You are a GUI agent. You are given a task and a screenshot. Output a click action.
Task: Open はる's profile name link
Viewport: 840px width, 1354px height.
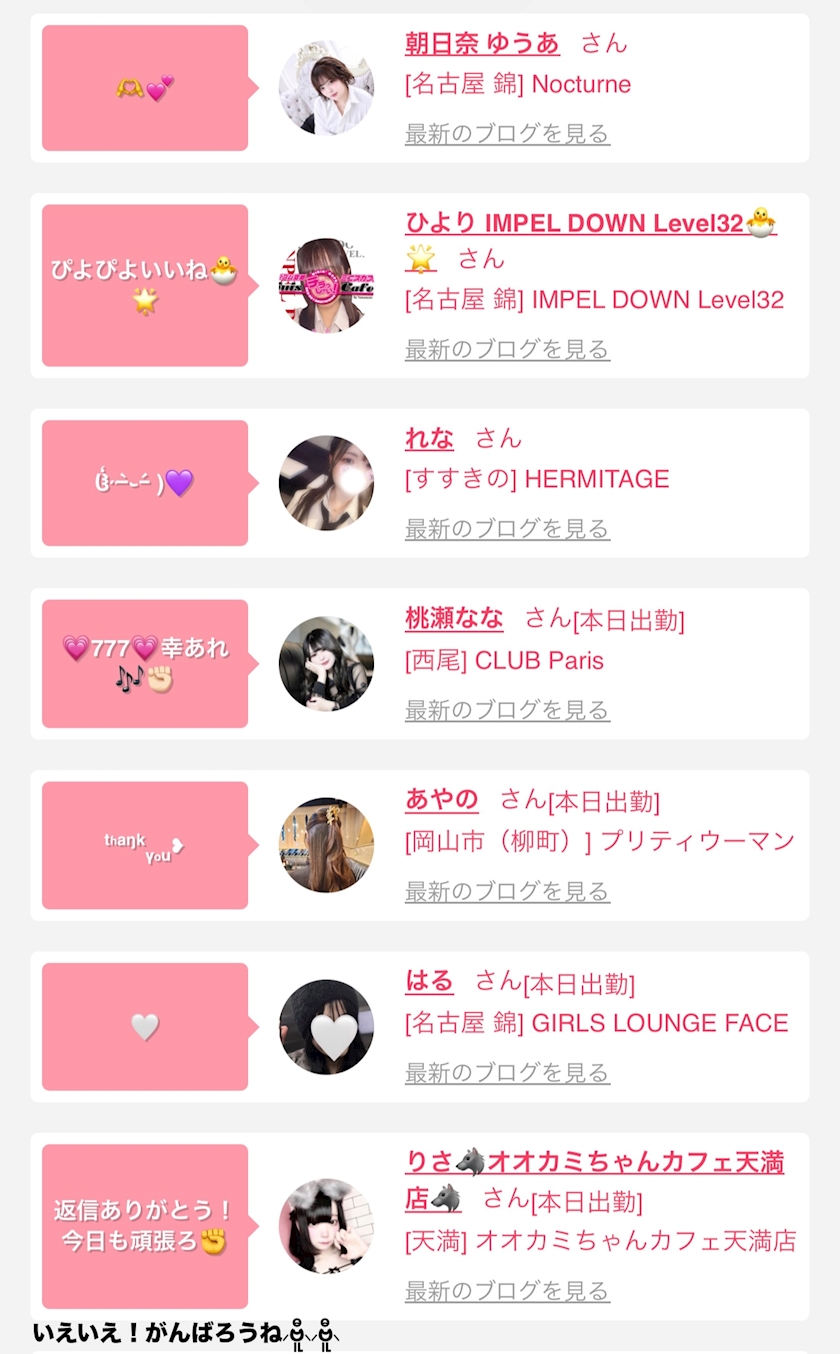point(429,981)
